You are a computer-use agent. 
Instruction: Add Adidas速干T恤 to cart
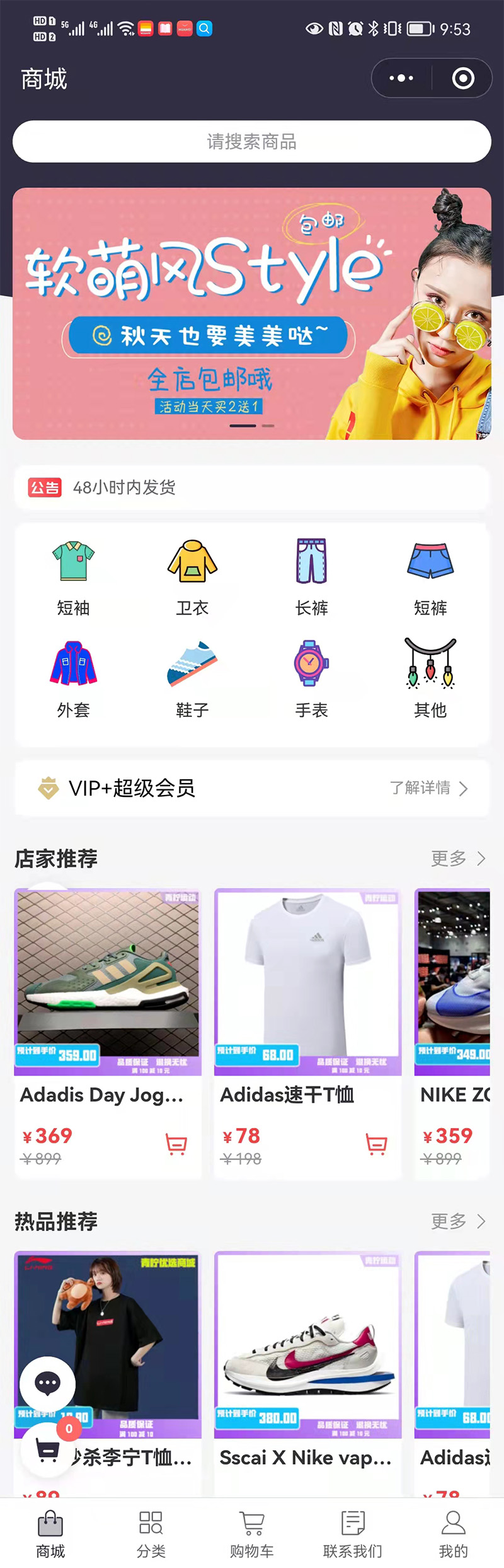[x=376, y=1143]
